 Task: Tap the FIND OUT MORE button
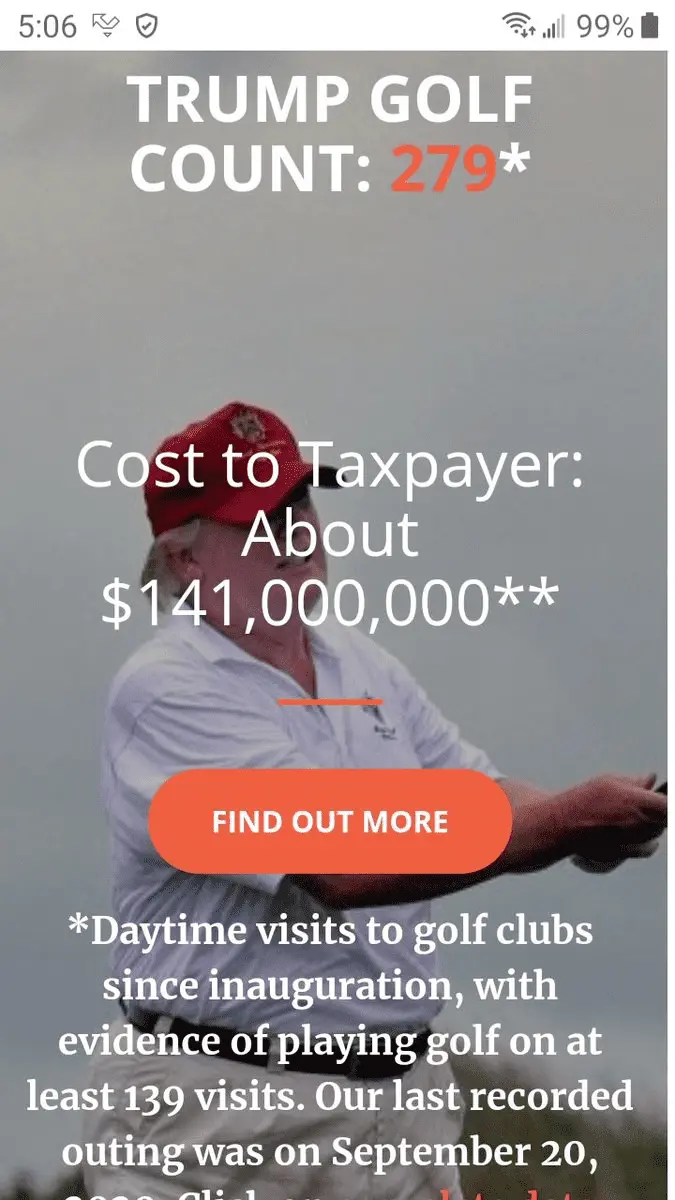pyautogui.click(x=330, y=822)
